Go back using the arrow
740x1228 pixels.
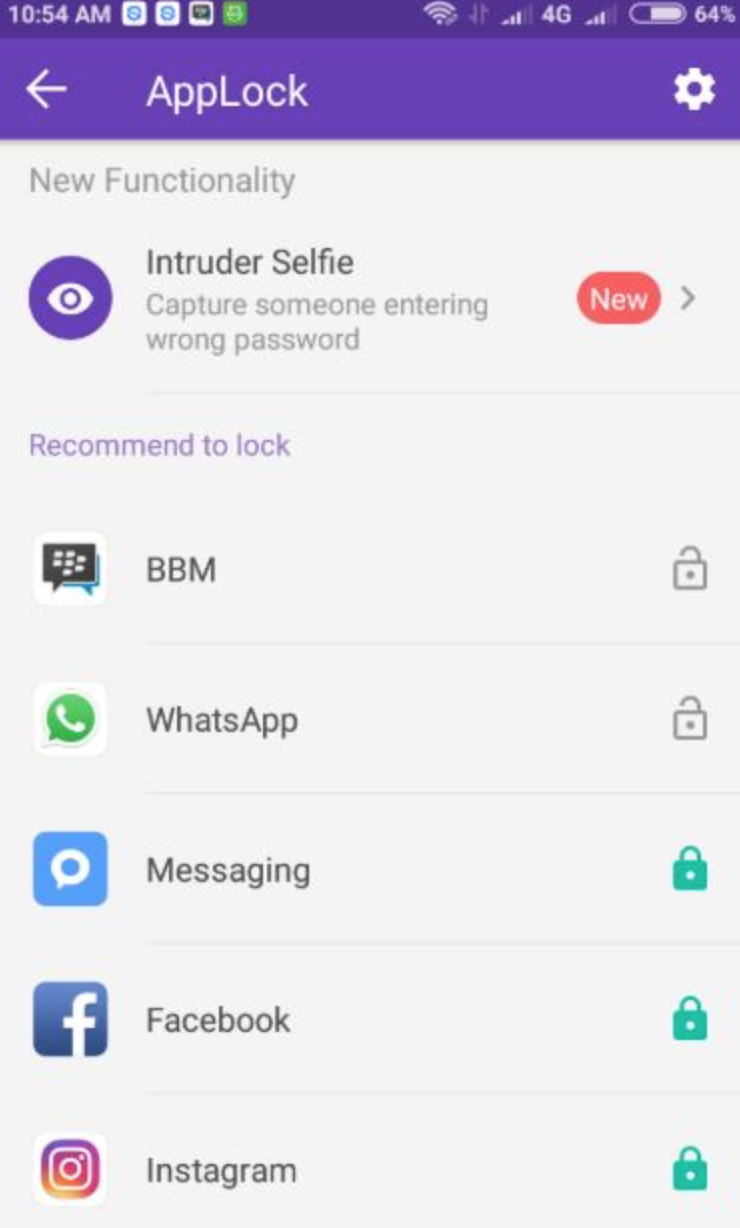pos(46,90)
